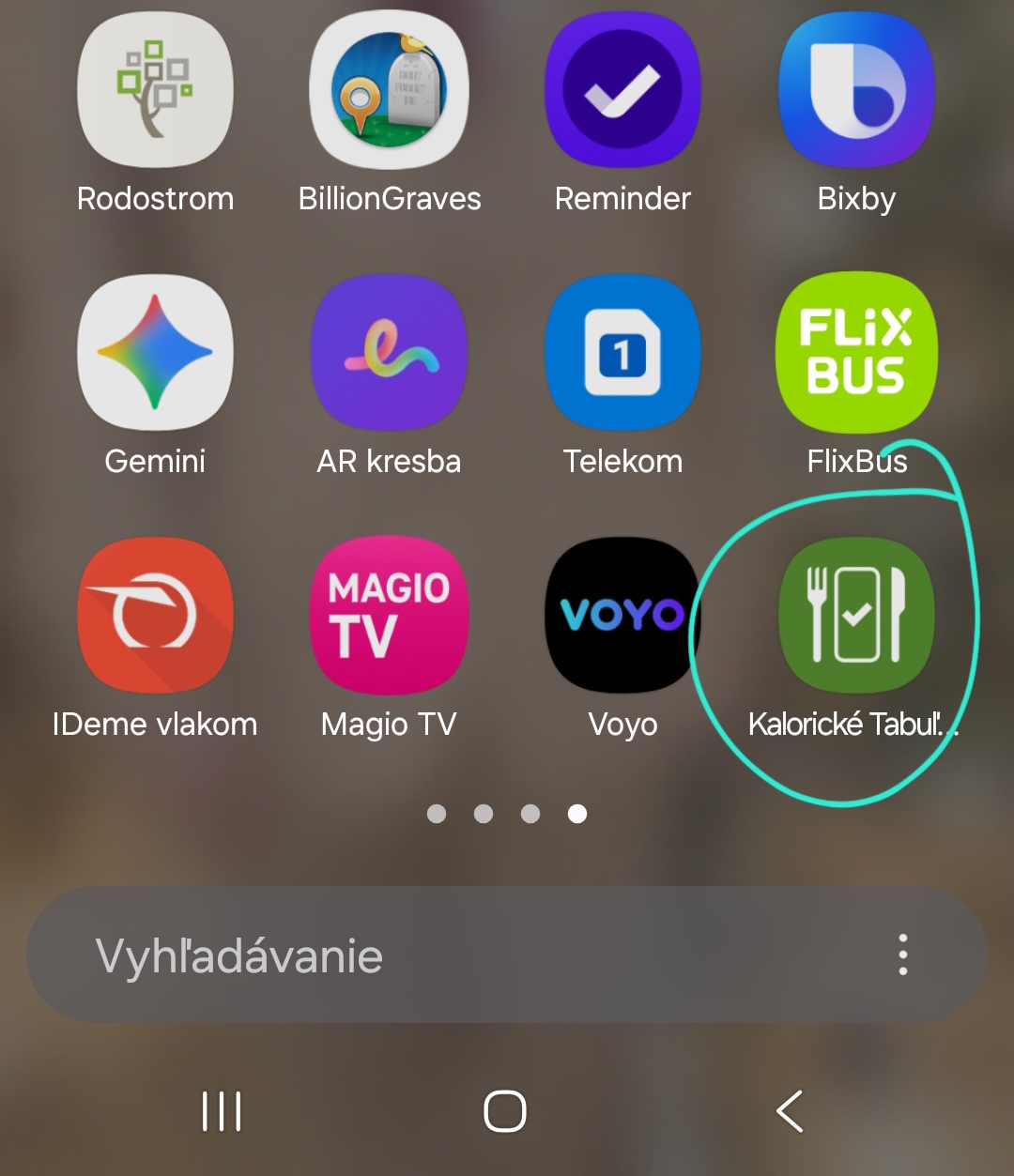Image resolution: width=1014 pixels, height=1176 pixels.
Task: Go back with the navigation arrow
Action: (x=790, y=1111)
